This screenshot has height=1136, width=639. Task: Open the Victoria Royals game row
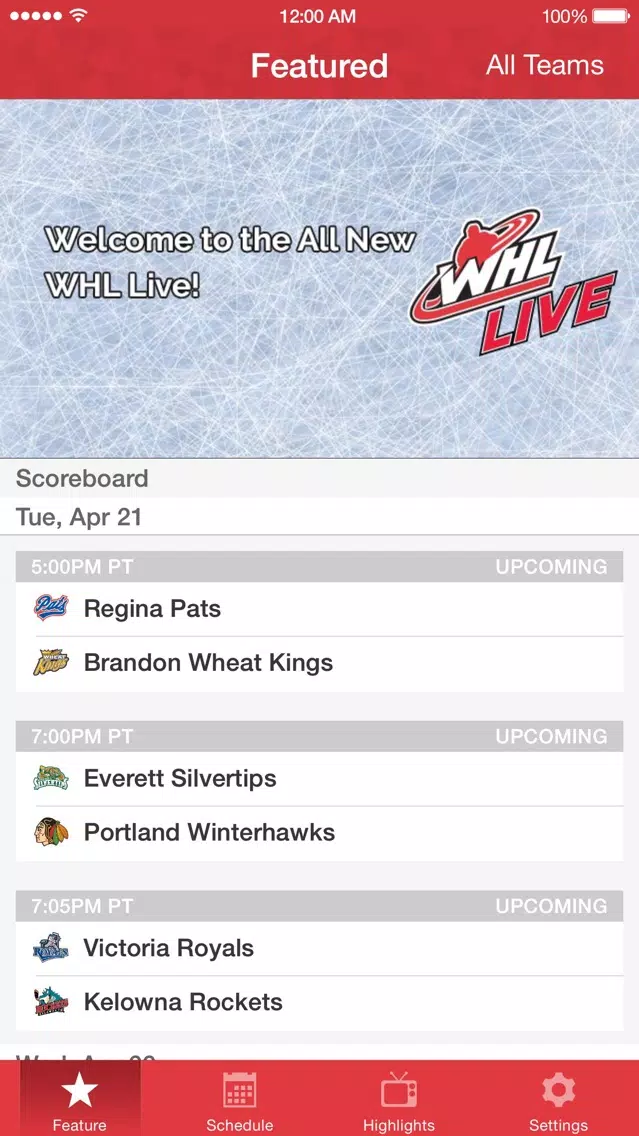click(x=320, y=948)
